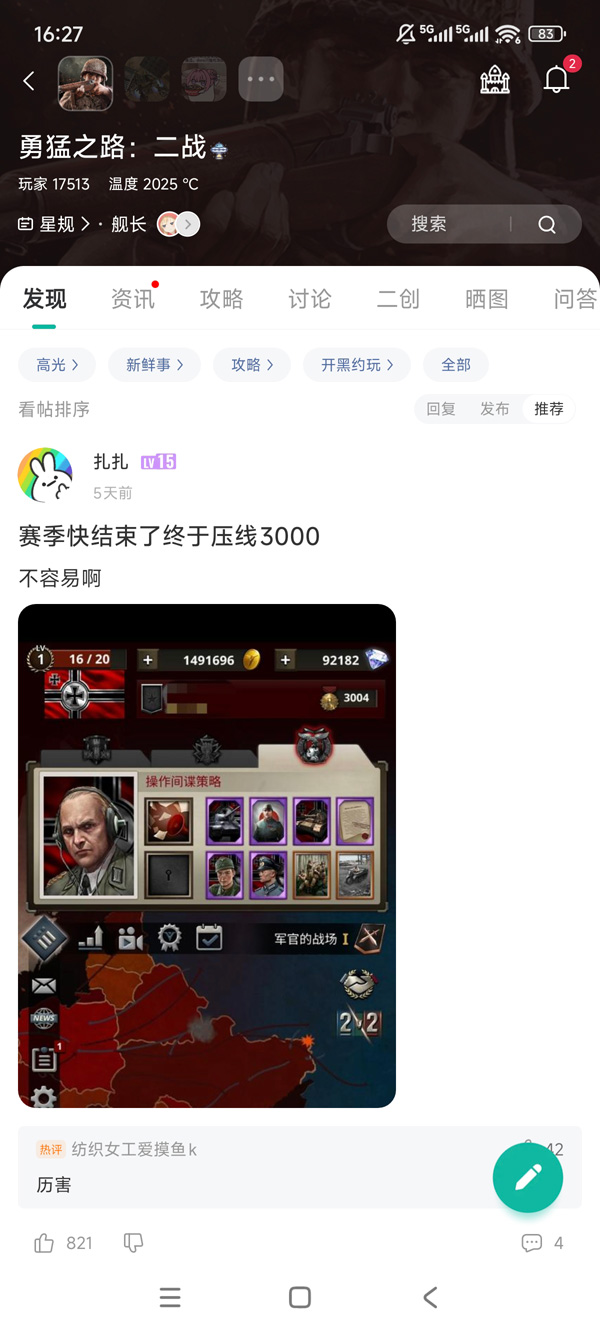The height and width of the screenshot is (1335, 600).
Task: Tap the 搜索 search box
Action: tap(460, 224)
